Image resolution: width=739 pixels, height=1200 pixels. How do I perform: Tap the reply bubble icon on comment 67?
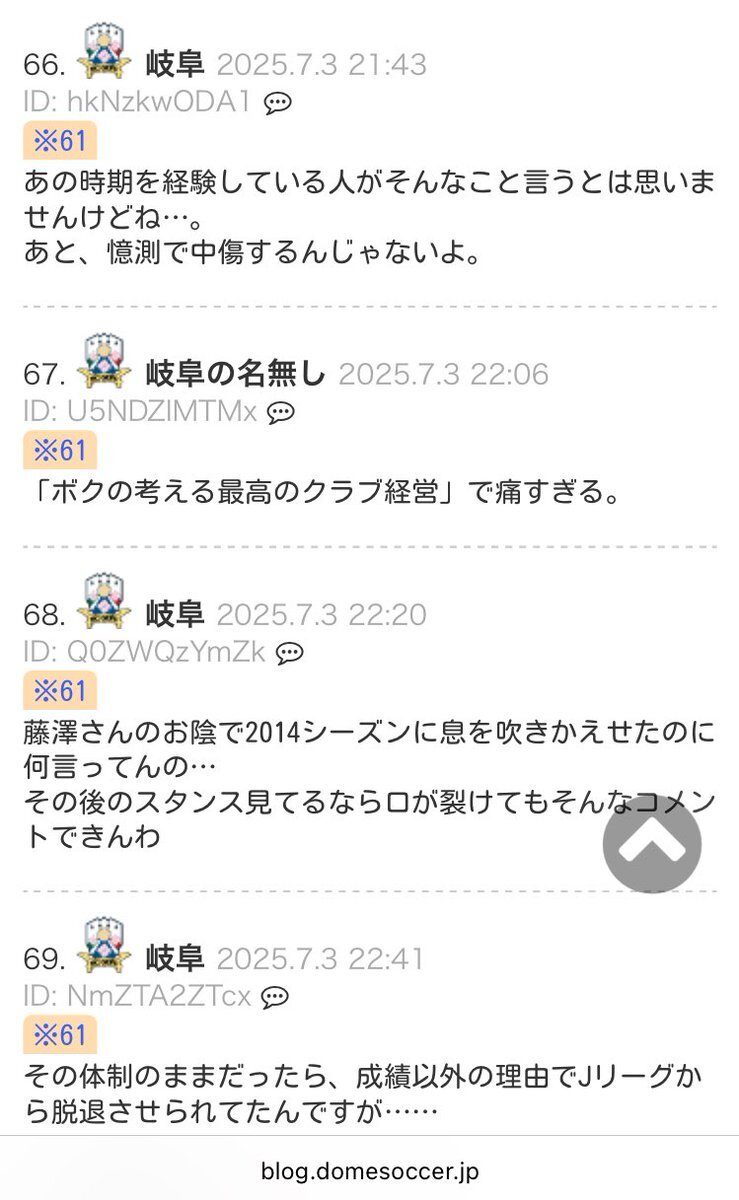[x=281, y=412]
